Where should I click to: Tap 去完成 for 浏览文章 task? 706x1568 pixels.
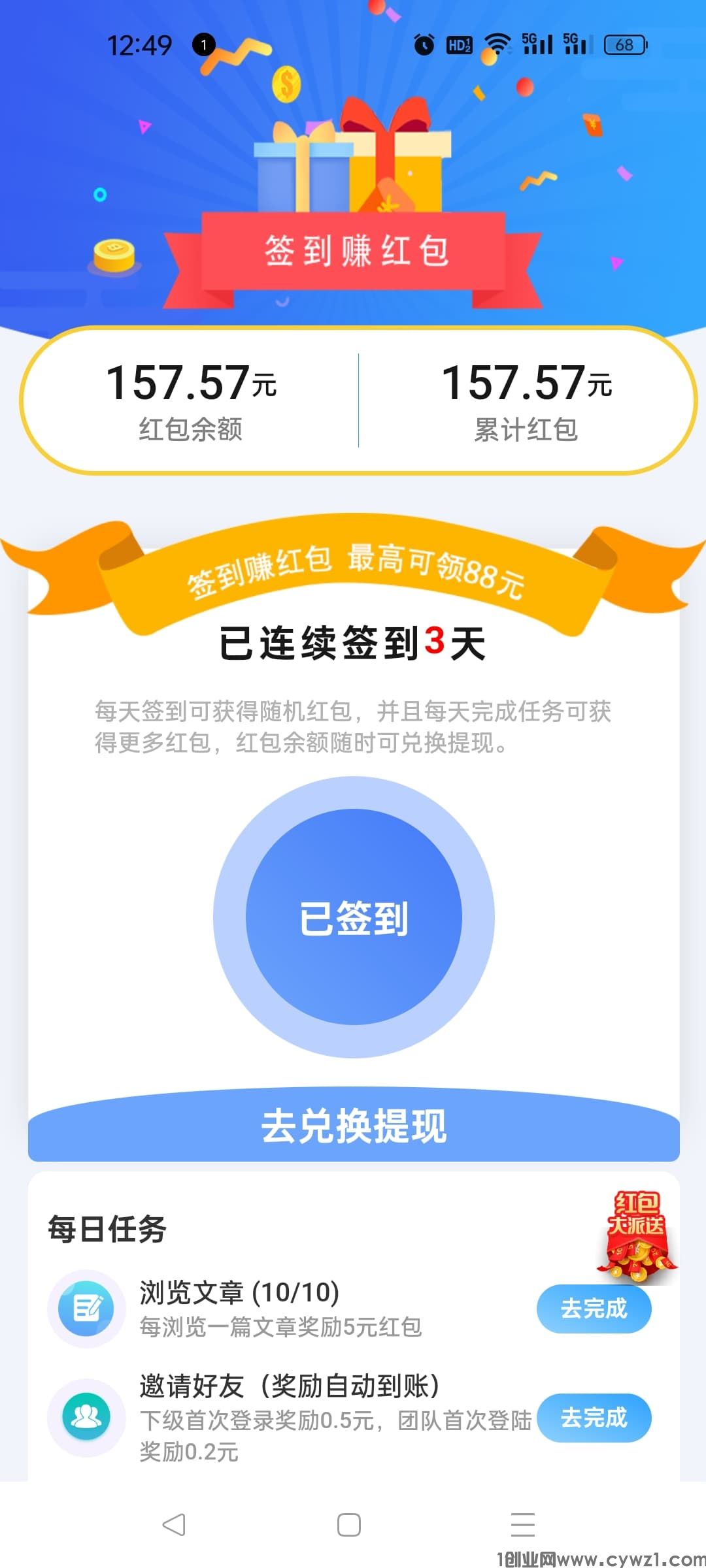coord(594,1309)
